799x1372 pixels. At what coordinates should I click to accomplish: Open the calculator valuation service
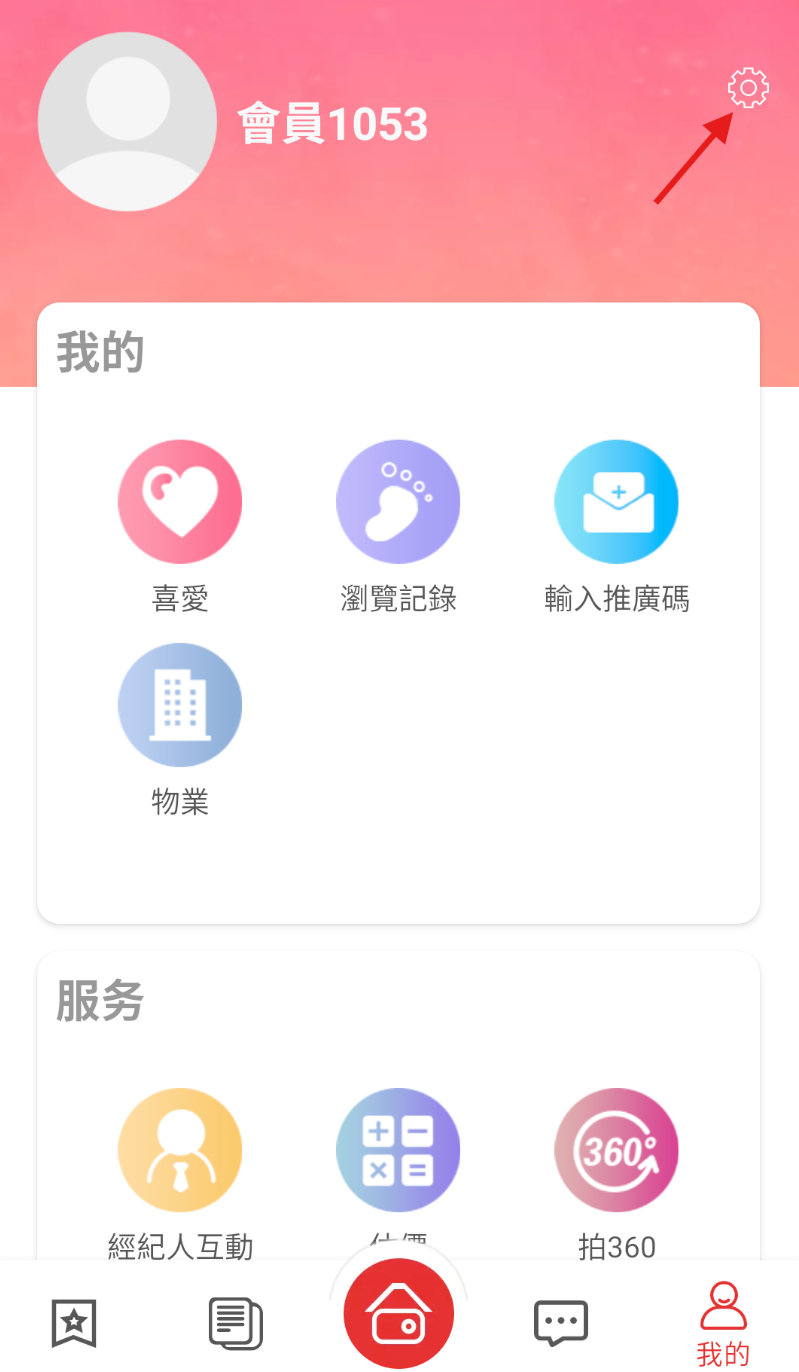coord(398,1150)
